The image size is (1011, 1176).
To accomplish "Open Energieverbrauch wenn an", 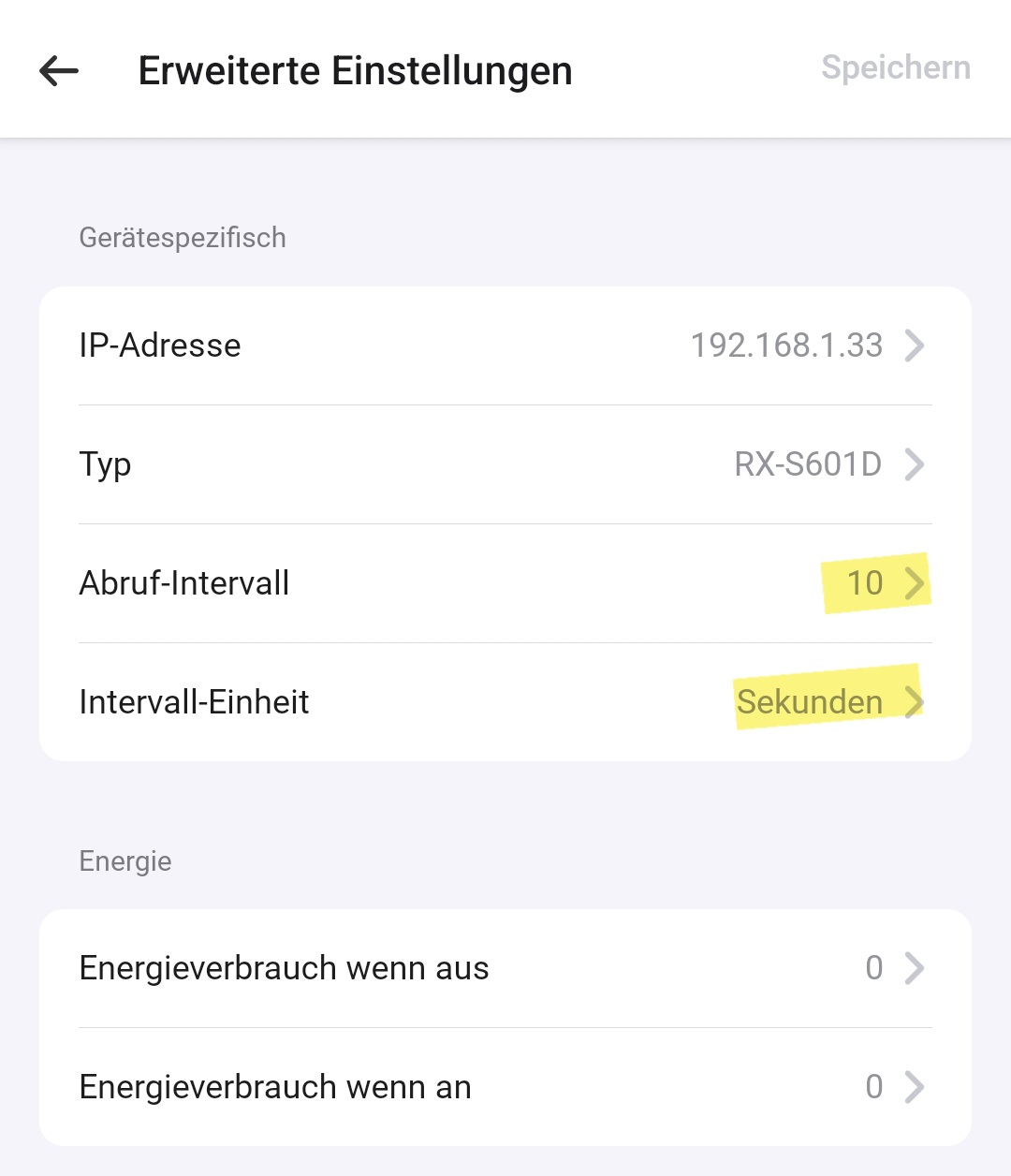I will [x=505, y=1087].
